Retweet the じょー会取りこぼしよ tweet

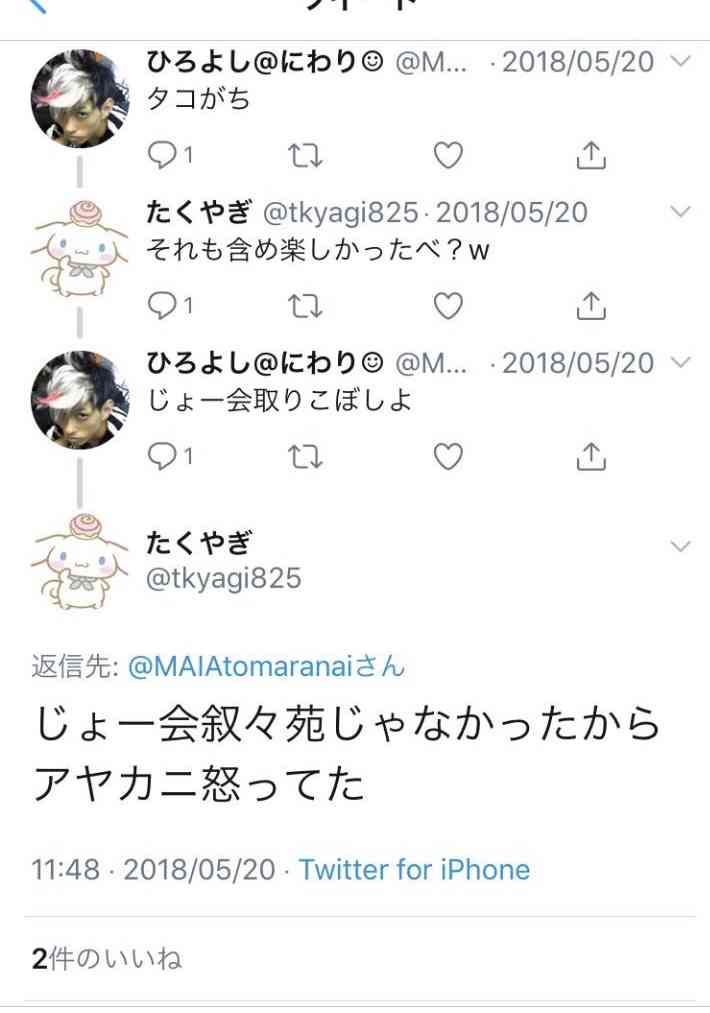tap(305, 457)
